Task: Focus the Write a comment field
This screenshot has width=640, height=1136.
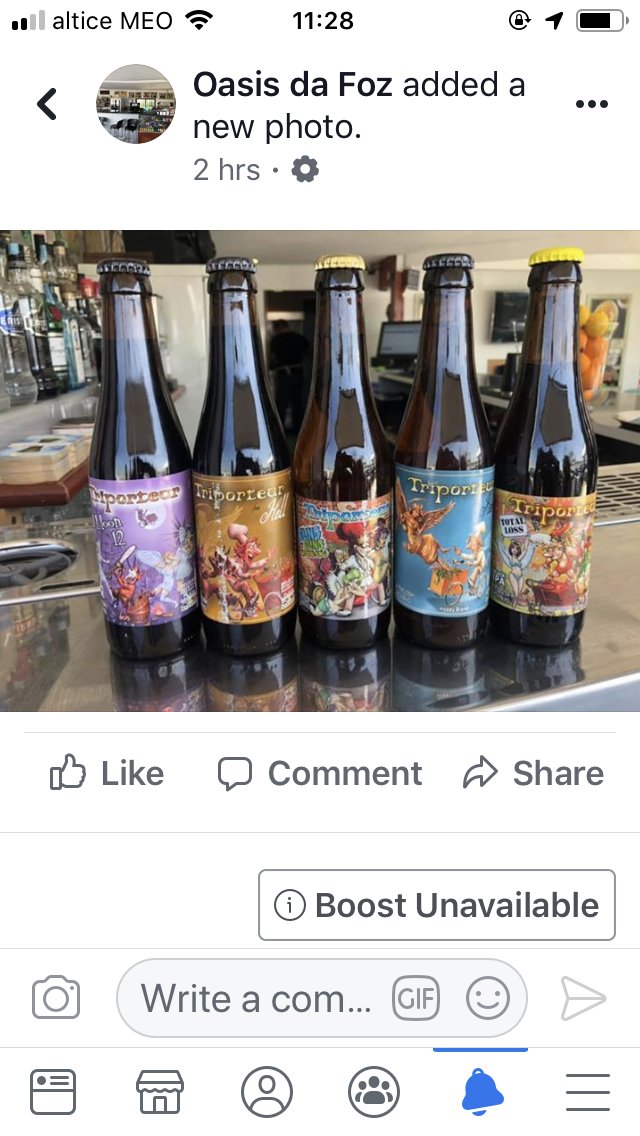Action: pos(255,998)
